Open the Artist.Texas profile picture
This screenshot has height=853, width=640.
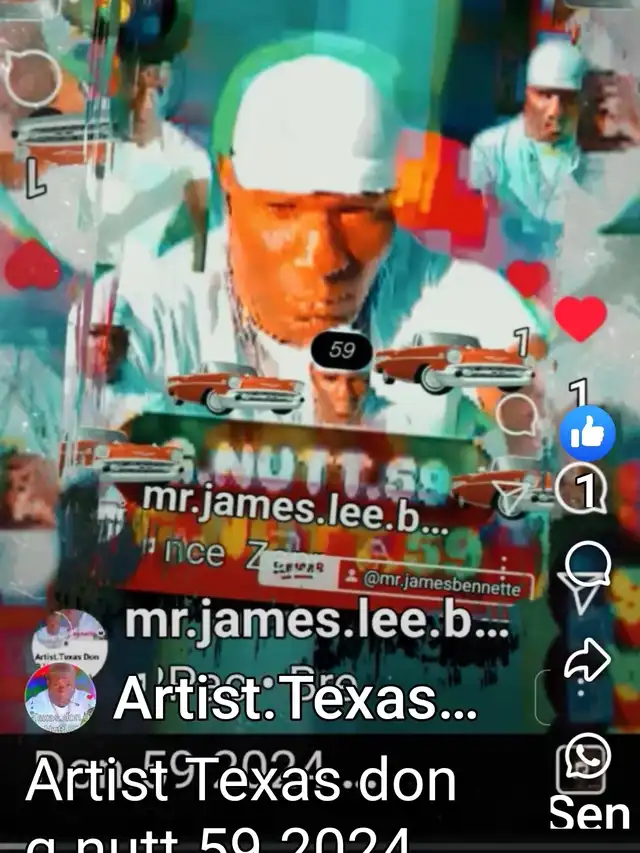(x=60, y=697)
